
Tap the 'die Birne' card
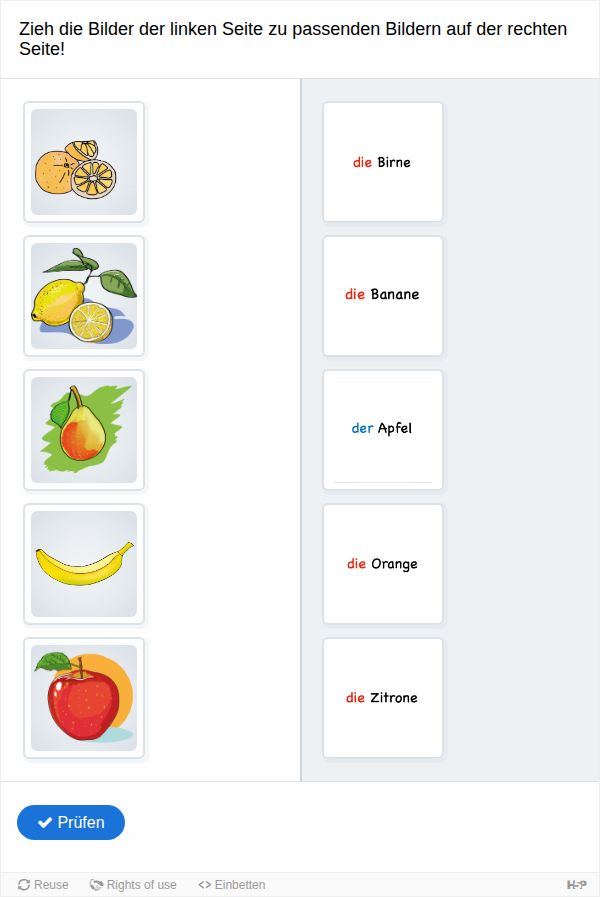383,162
